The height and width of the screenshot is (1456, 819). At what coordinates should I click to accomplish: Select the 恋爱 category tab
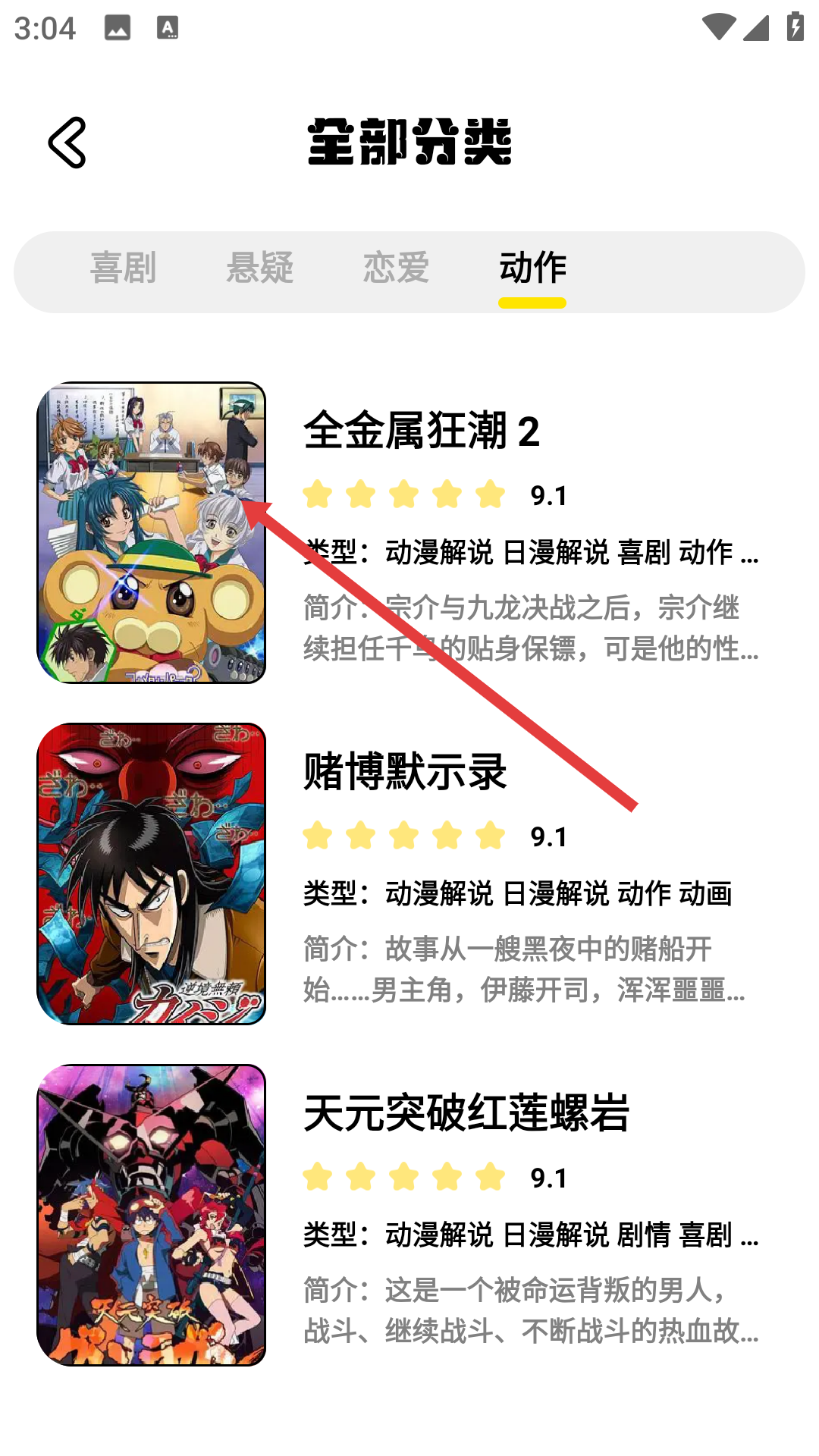[396, 268]
